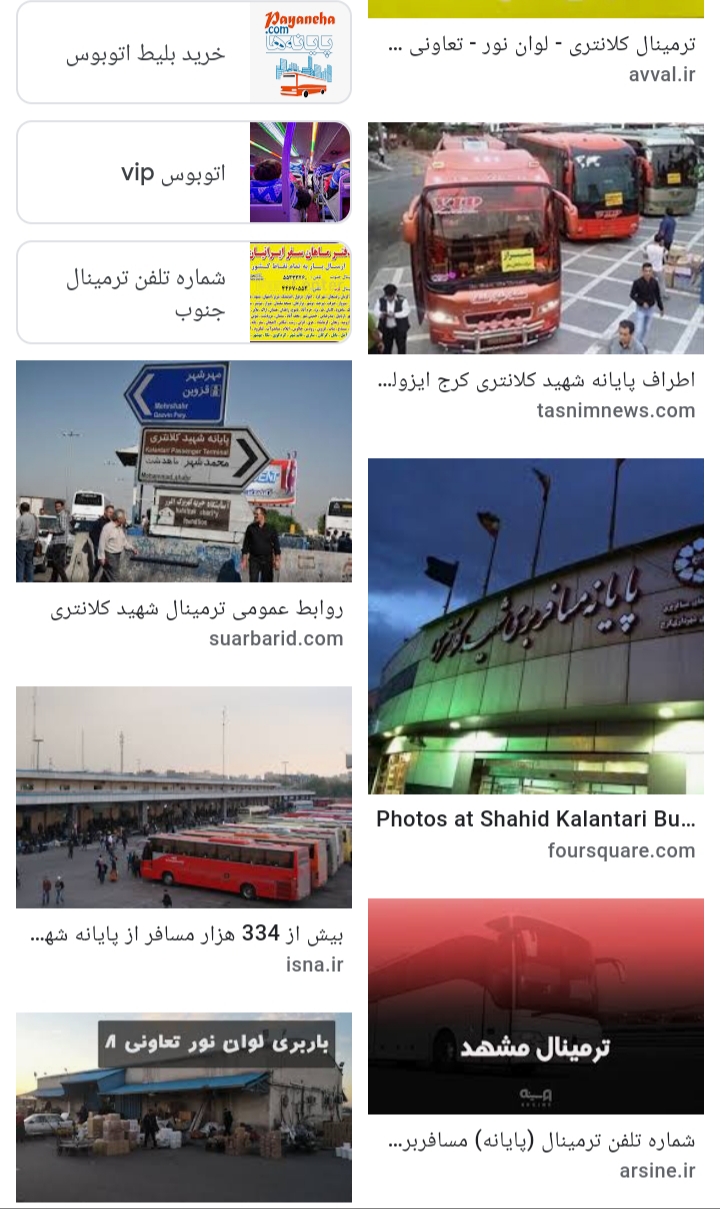Open the باربری لوان نور تعاونی image
Image resolution: width=720 pixels, height=1209 pixels.
point(184,1107)
